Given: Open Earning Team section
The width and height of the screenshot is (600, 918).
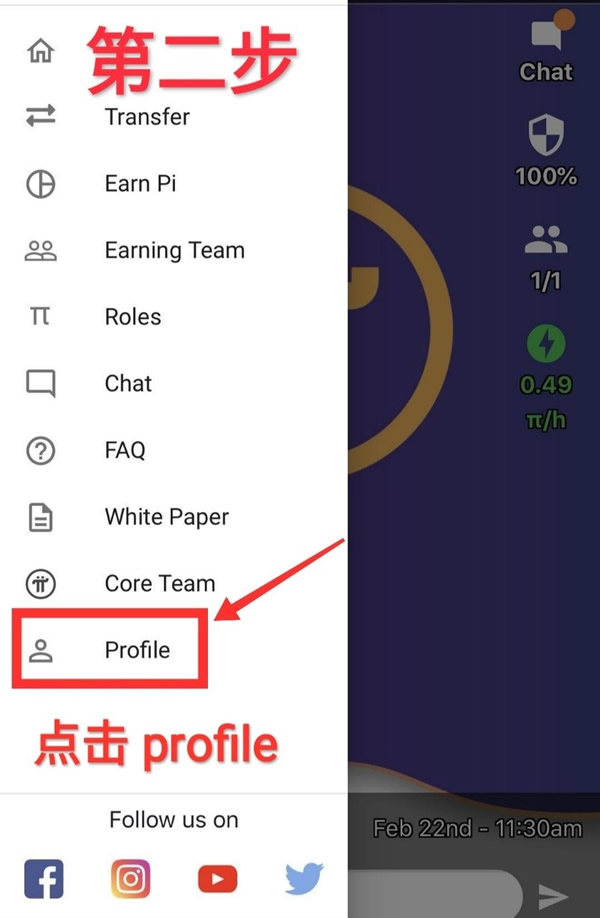Looking at the screenshot, I should click(174, 251).
